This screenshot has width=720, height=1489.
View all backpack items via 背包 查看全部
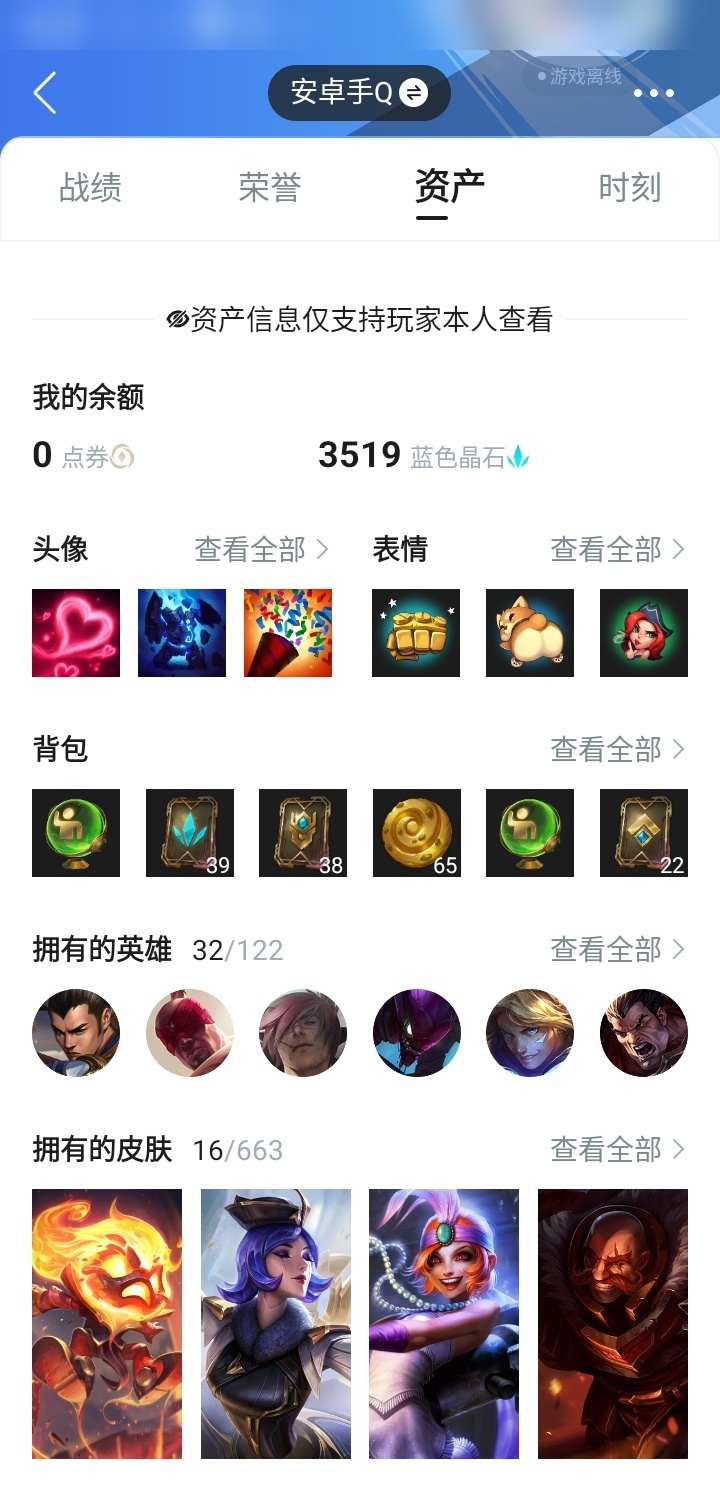[618, 749]
